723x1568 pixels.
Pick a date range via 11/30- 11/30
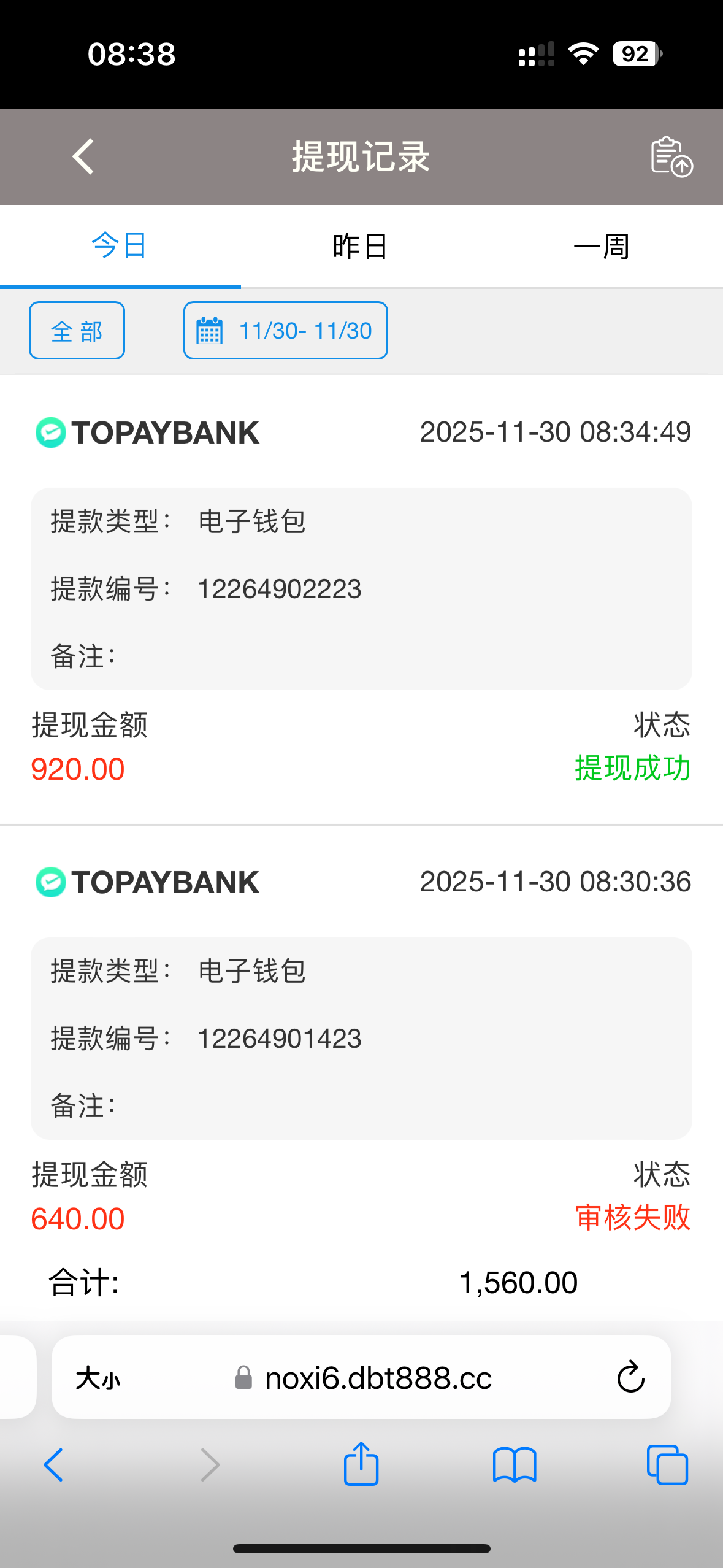(286, 331)
